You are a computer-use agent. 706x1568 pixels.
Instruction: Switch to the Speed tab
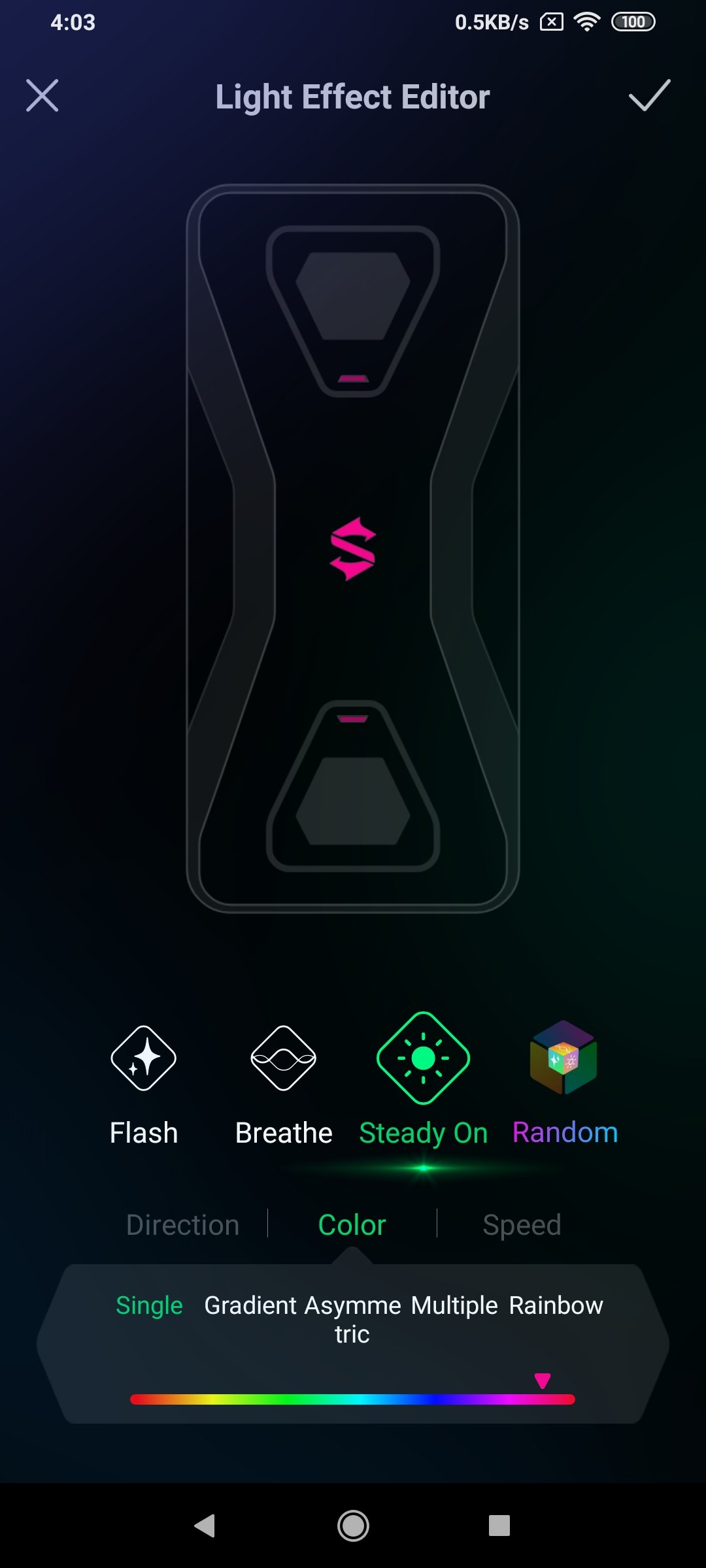point(522,1225)
